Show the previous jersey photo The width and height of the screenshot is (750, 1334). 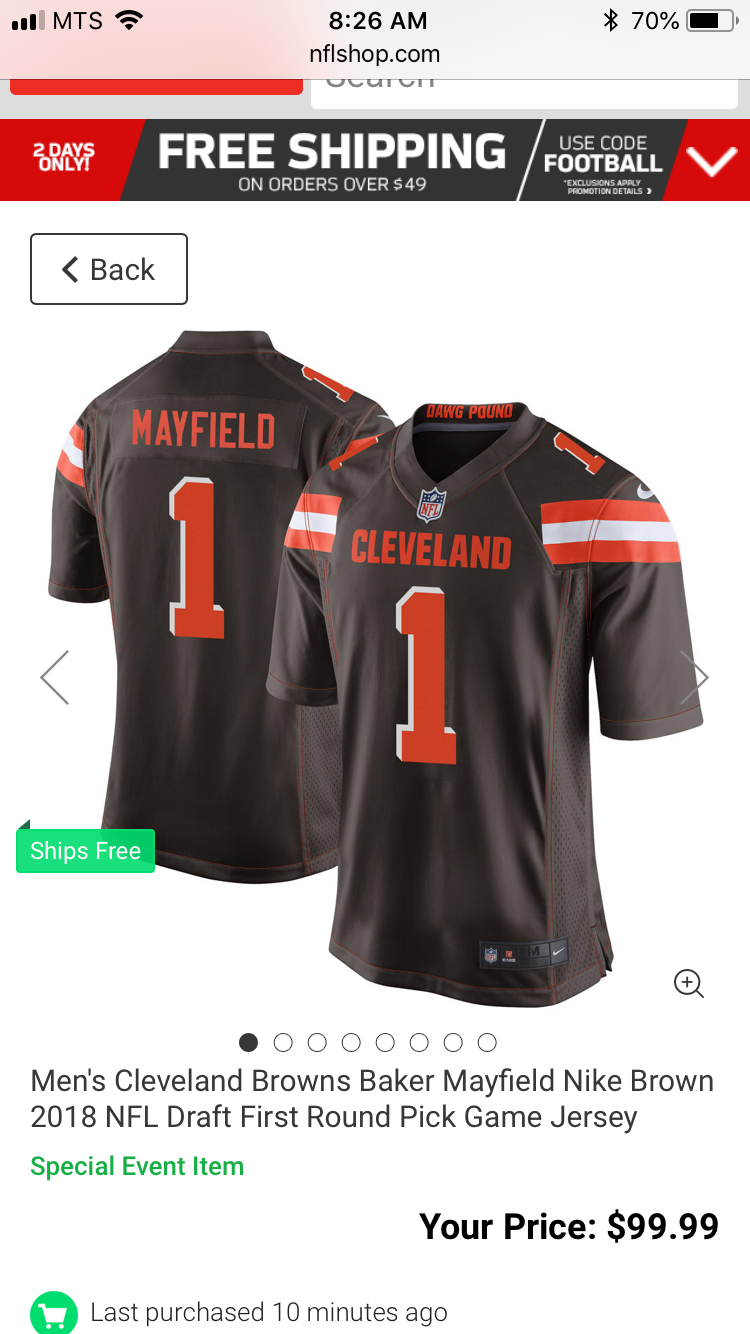[55, 678]
